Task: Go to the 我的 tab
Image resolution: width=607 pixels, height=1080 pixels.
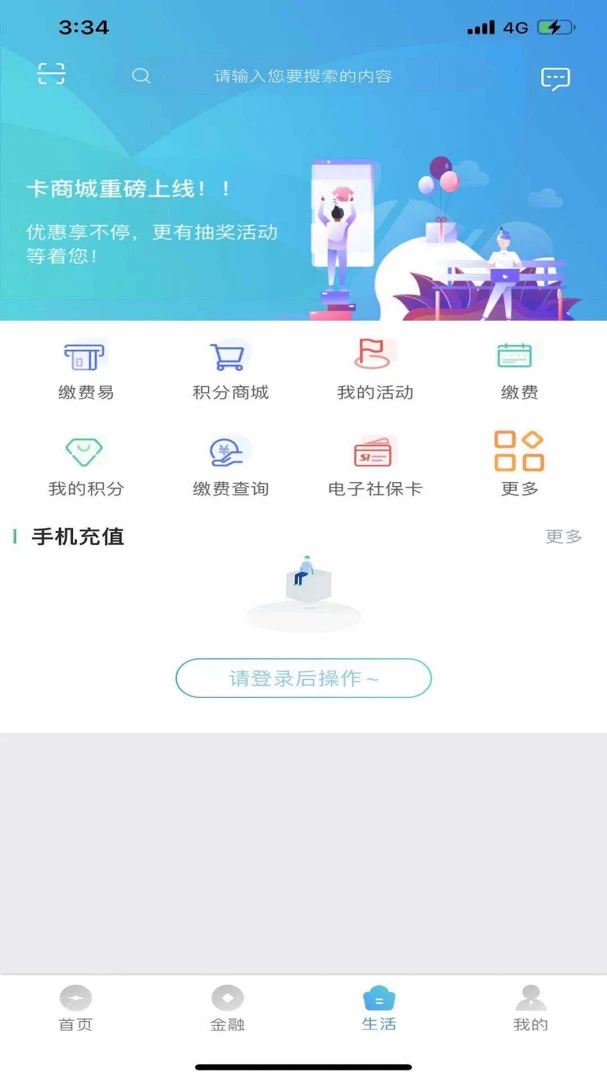Action: click(530, 1008)
